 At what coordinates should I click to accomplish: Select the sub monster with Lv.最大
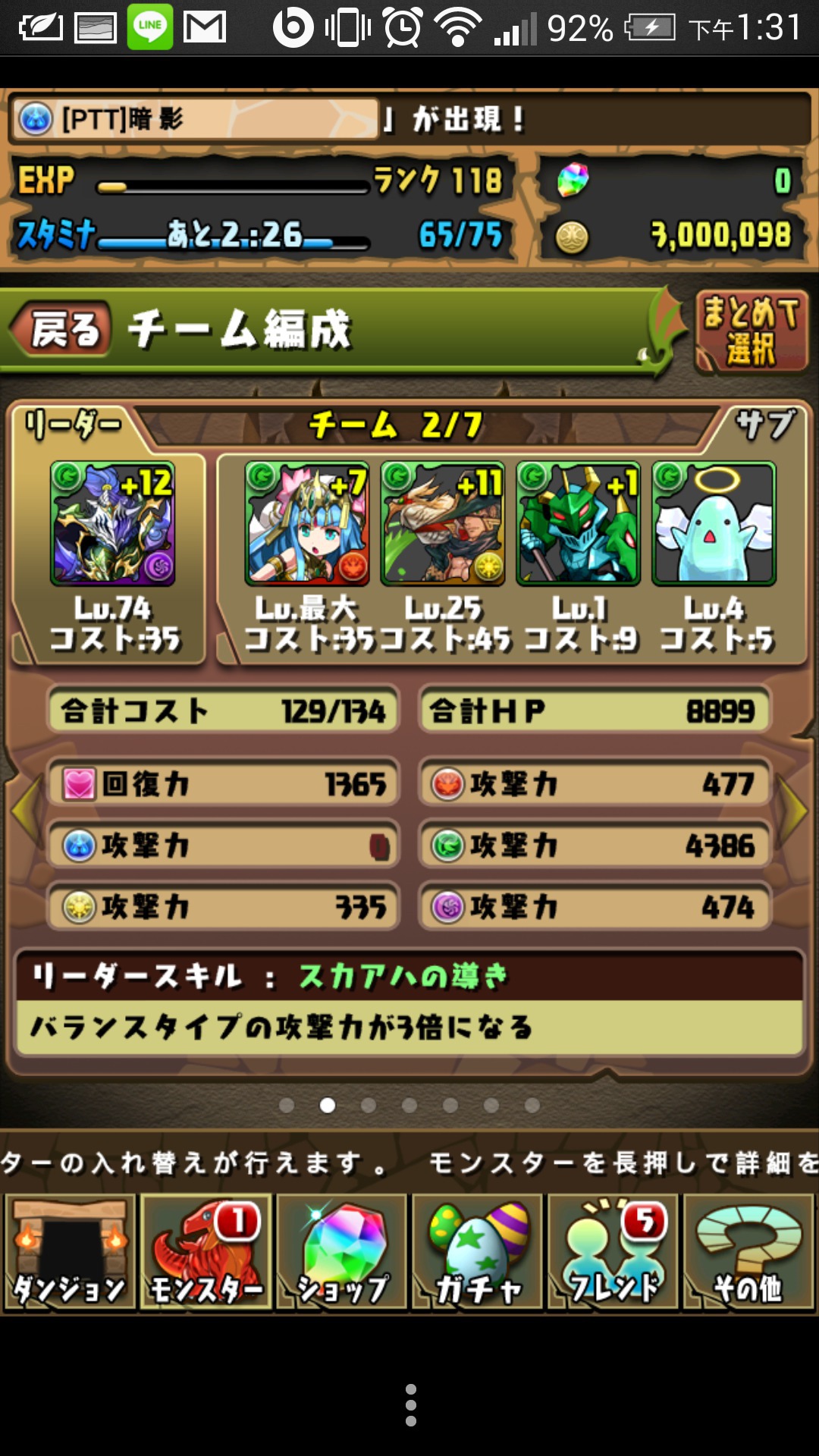(x=307, y=524)
